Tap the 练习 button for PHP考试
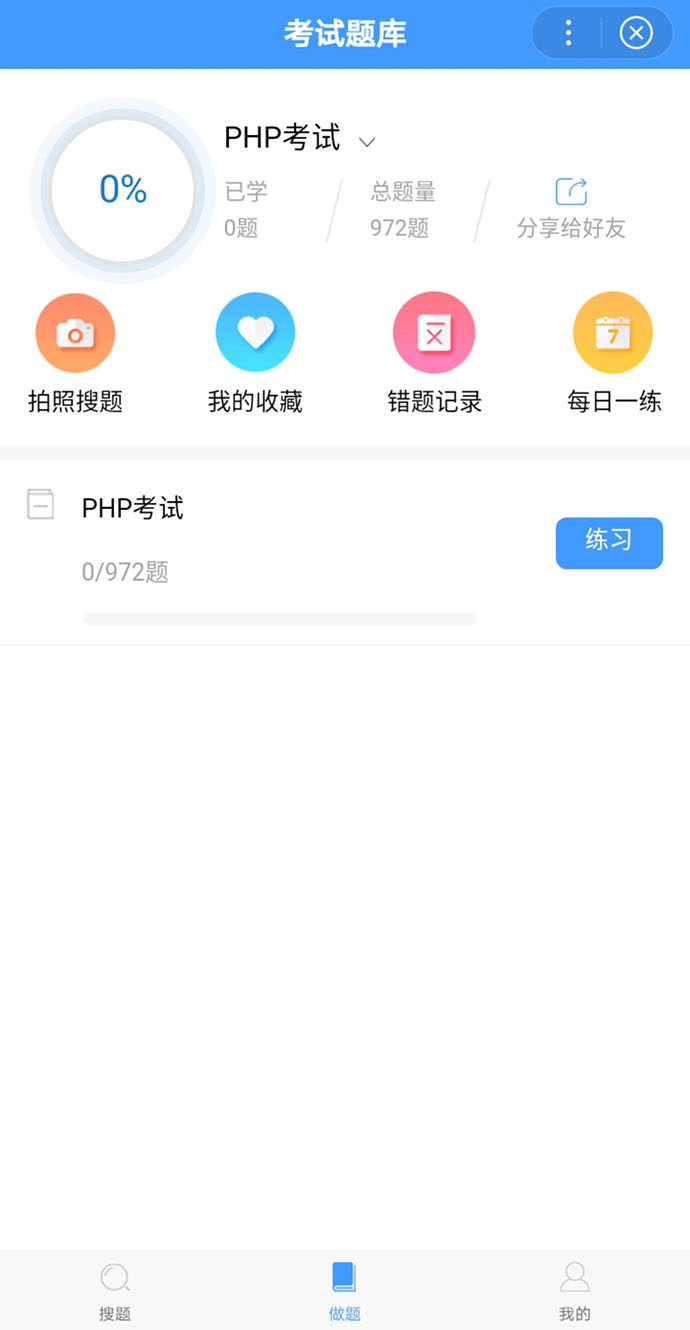This screenshot has height=1330, width=690. point(609,543)
